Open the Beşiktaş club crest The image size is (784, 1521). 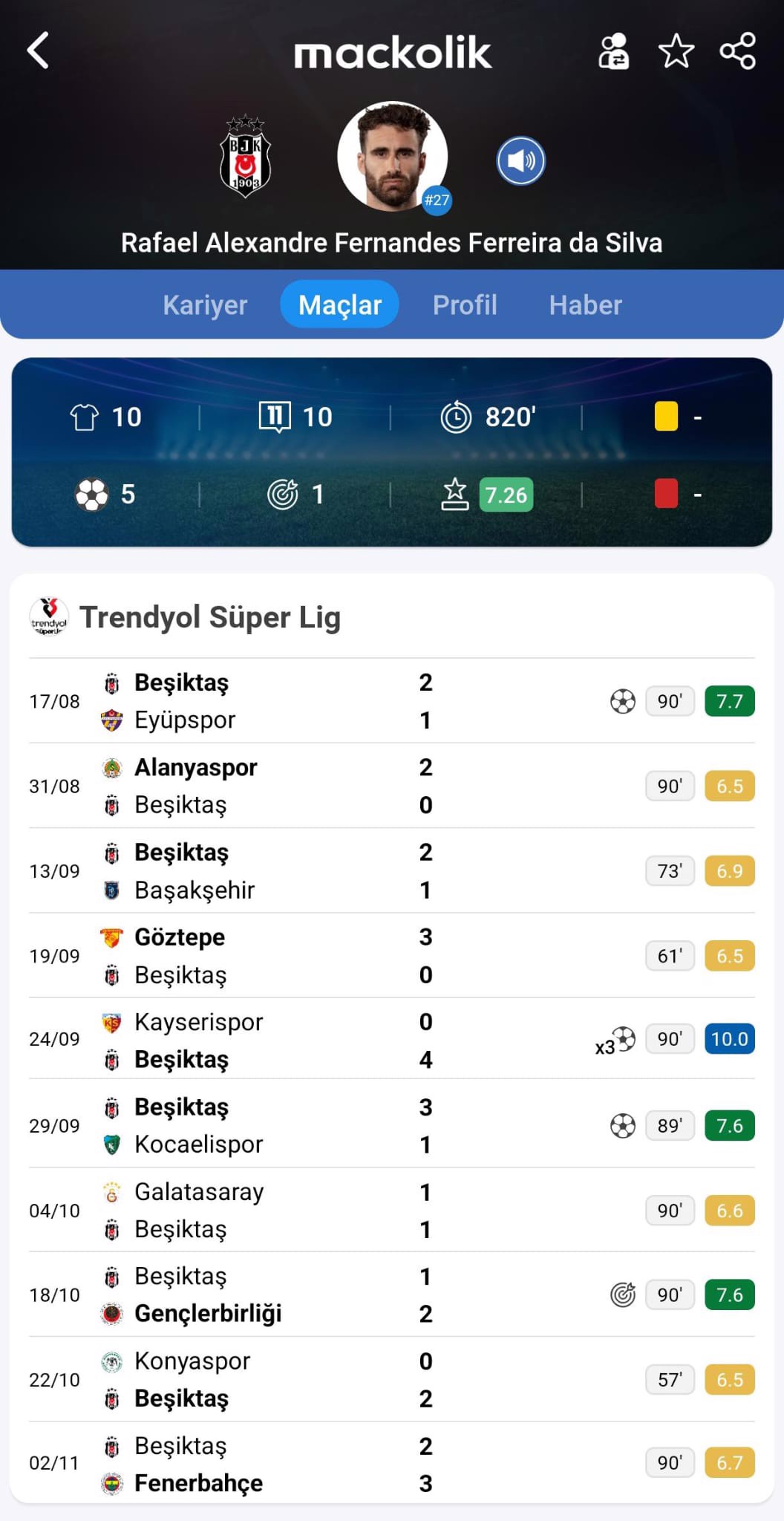[245, 157]
